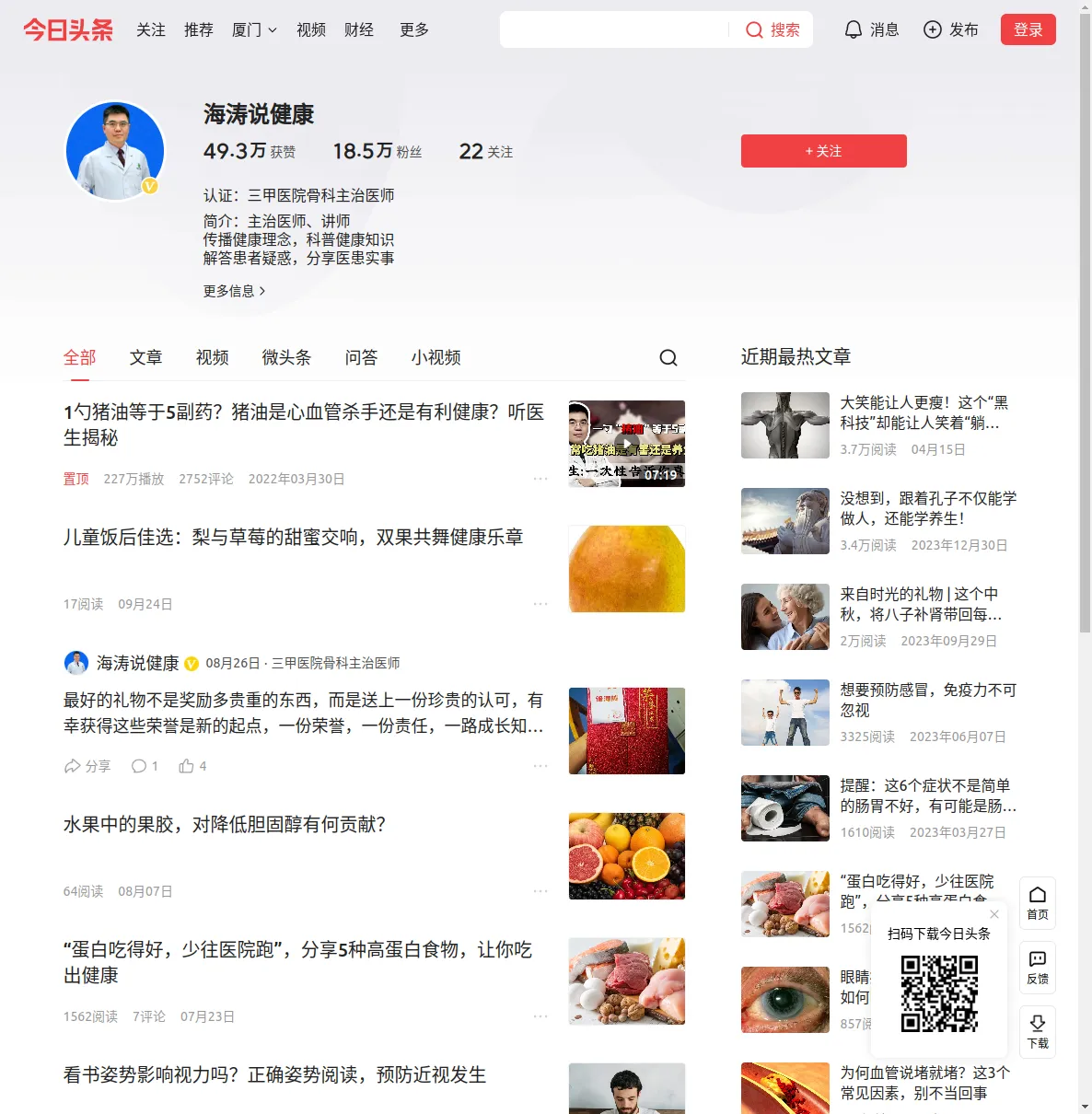1092x1114 pixels.
Task: Open hot article about 大笑能让人更瘦
Action: pos(924,412)
